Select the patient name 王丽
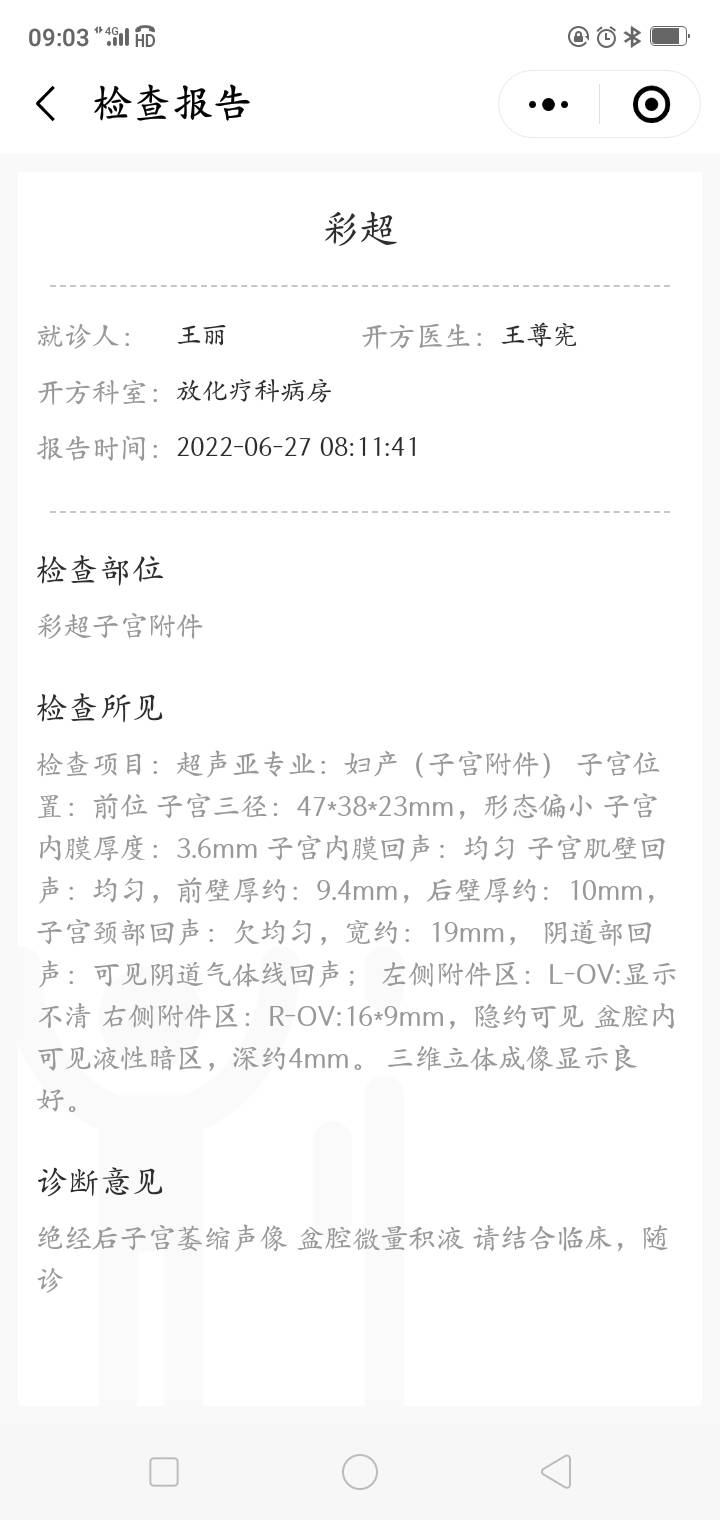The width and height of the screenshot is (720, 1520). [198, 335]
